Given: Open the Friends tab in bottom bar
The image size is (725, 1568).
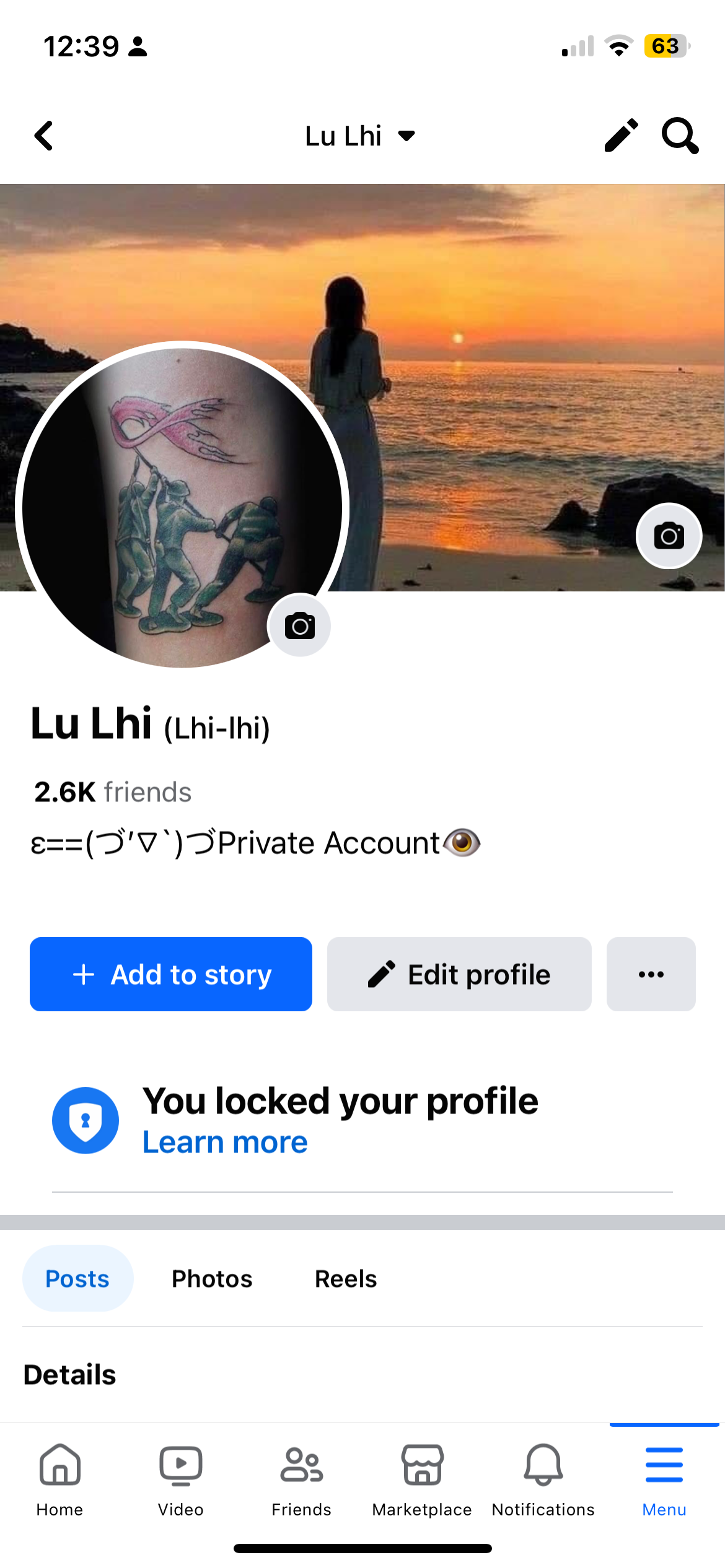Looking at the screenshot, I should click(x=302, y=1480).
